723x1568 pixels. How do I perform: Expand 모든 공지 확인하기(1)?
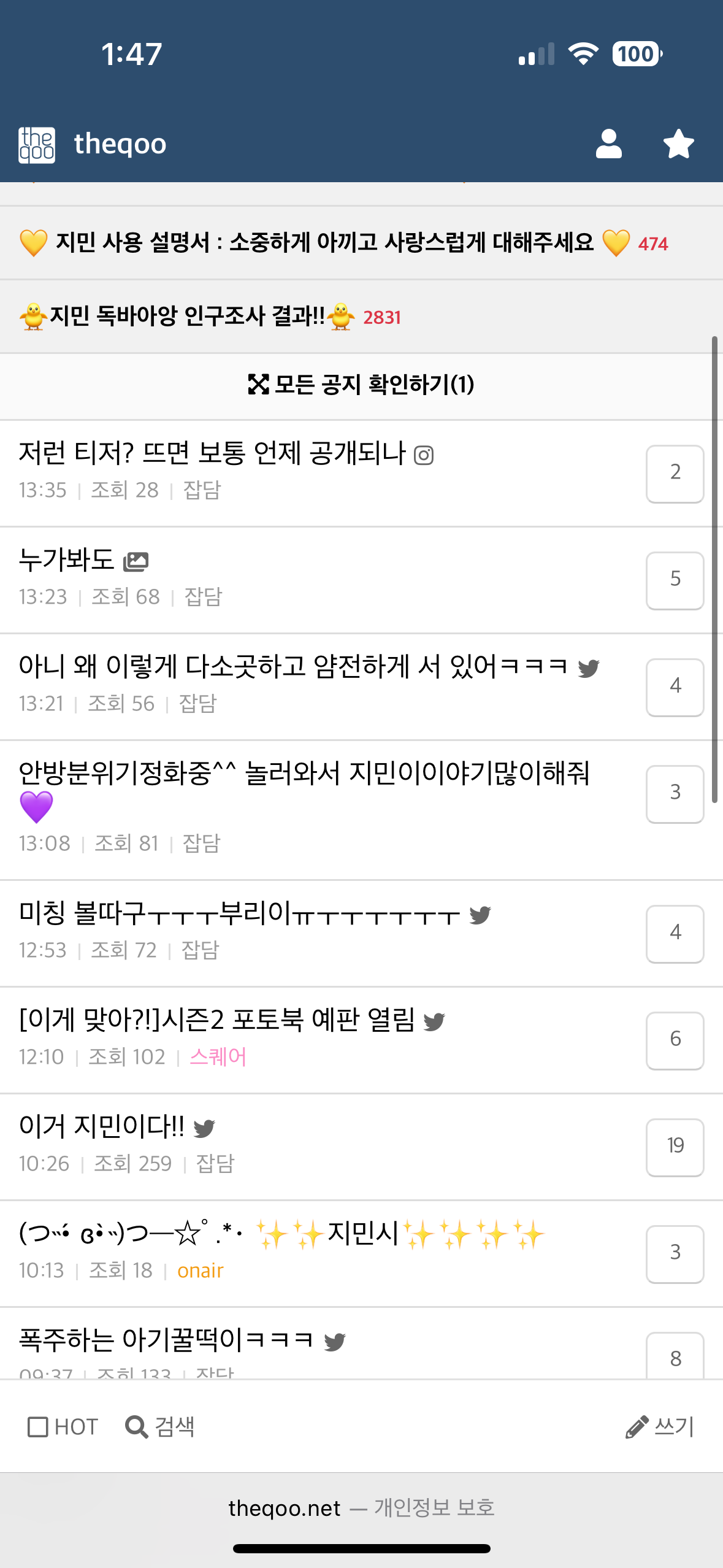(x=361, y=385)
